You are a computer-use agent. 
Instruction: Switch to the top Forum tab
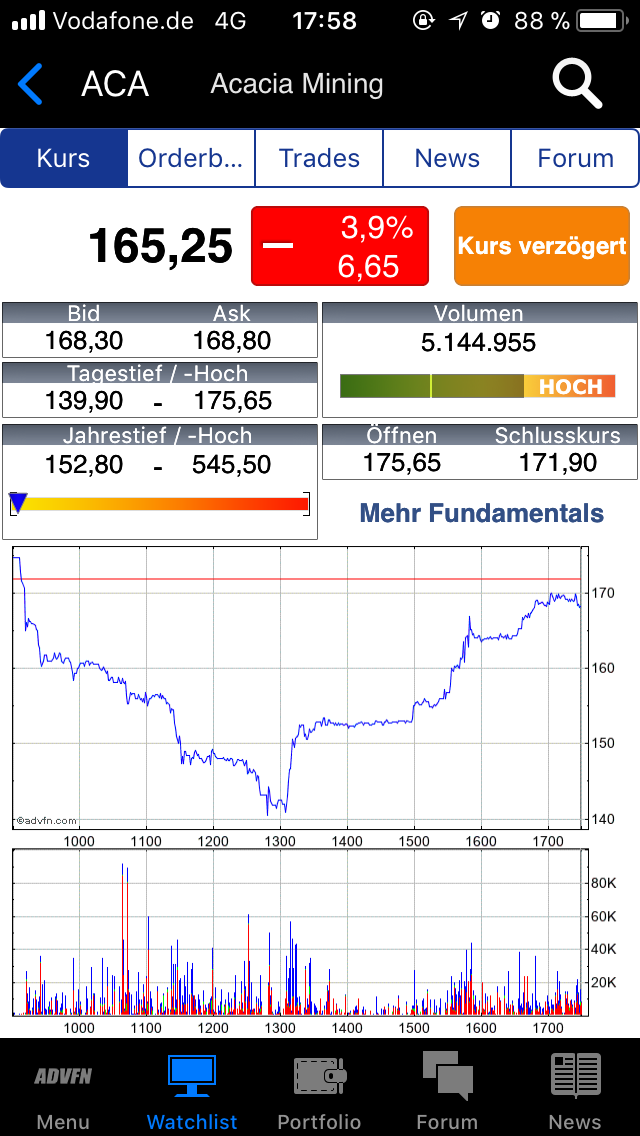coord(575,158)
